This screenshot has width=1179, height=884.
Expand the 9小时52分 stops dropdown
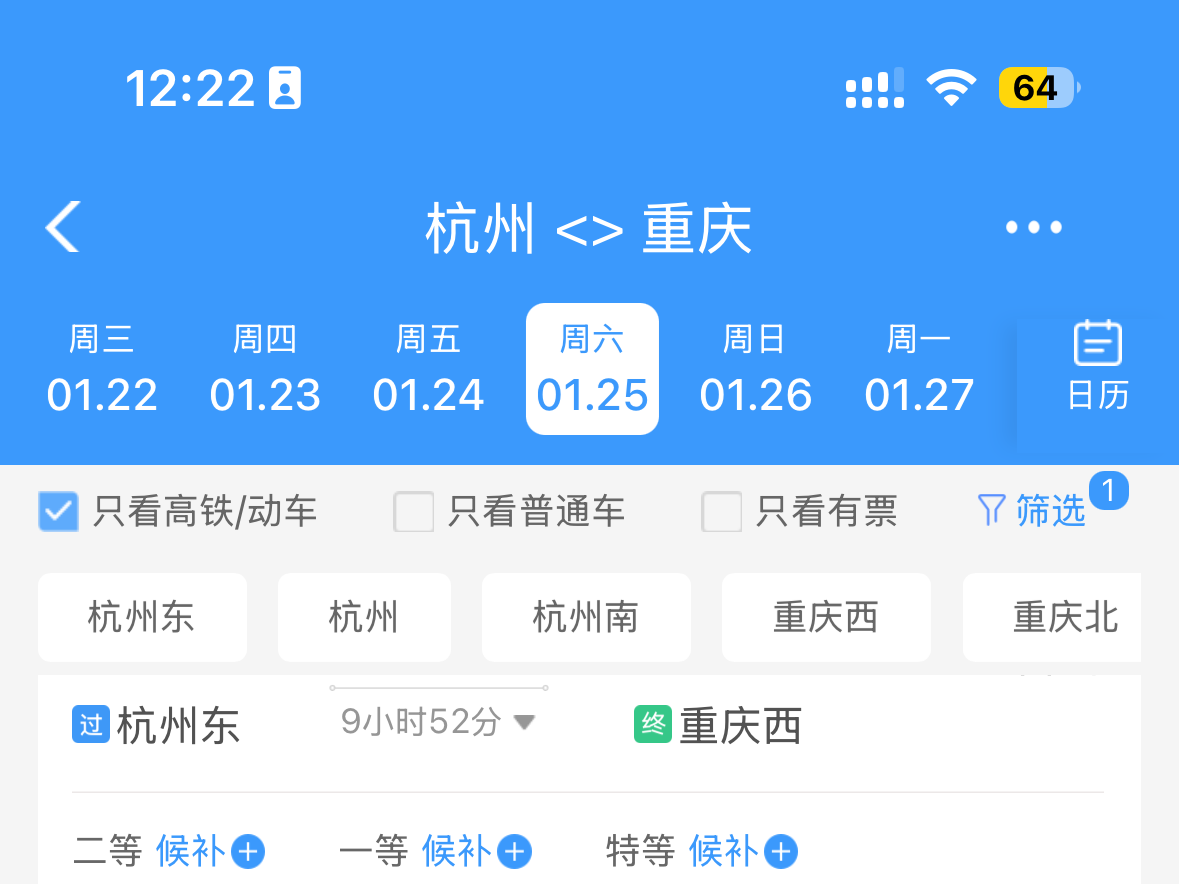(438, 722)
